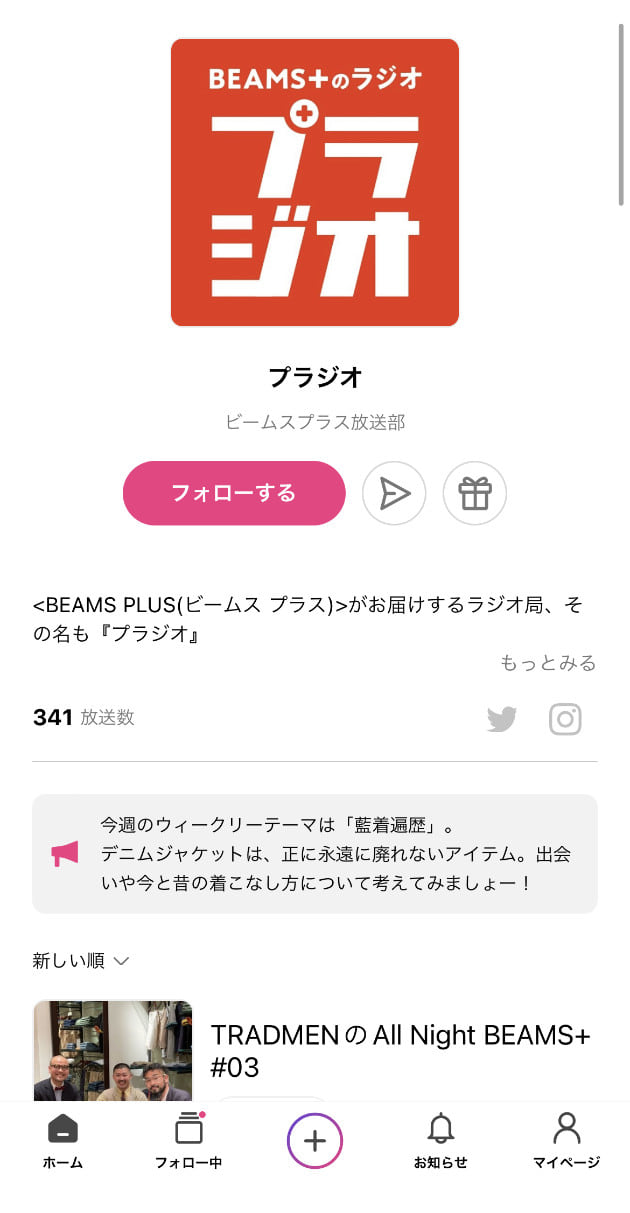Open the お知らせ notifications tab

coord(441,1141)
